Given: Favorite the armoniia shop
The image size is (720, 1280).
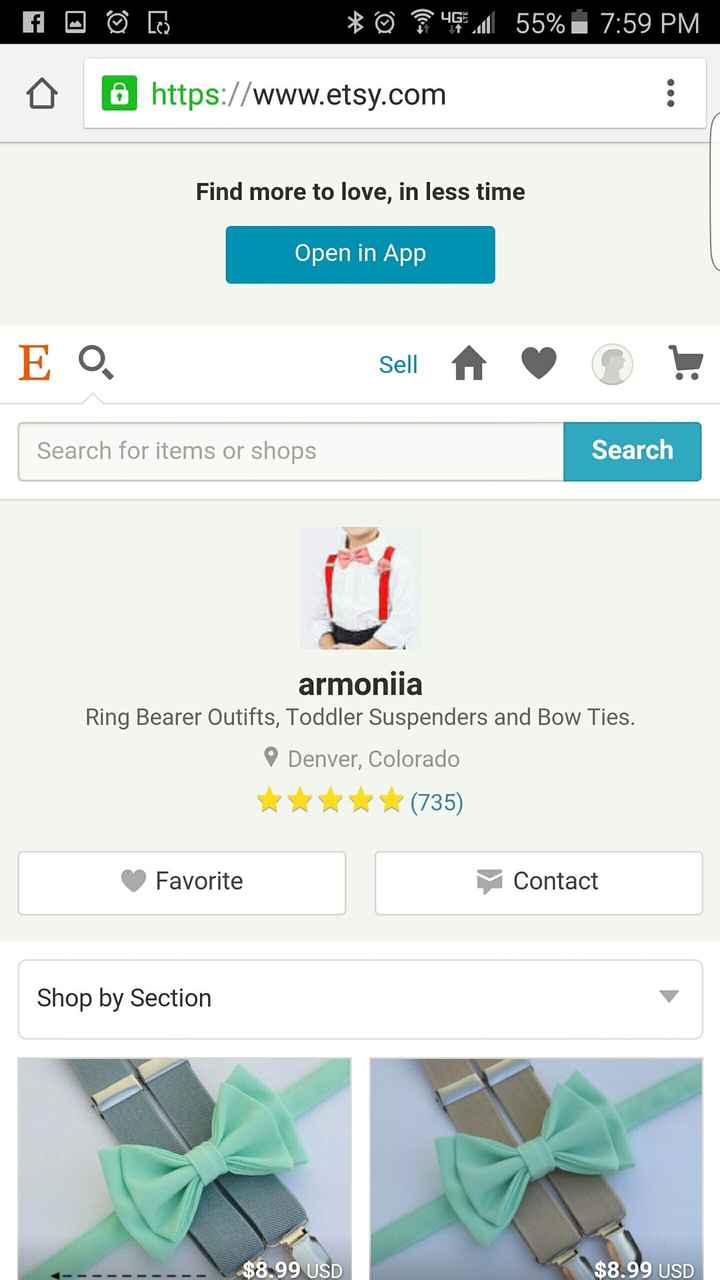Looking at the screenshot, I should point(181,882).
